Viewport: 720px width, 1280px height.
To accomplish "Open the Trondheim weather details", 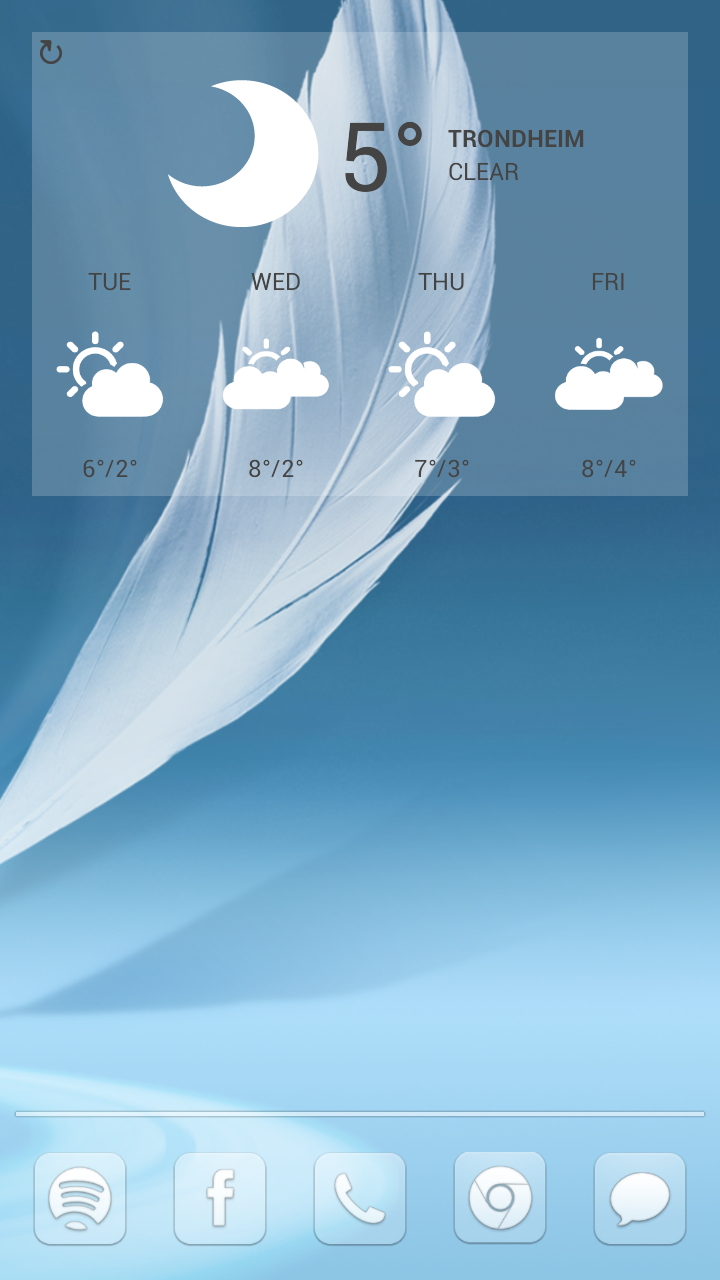I will (516, 139).
